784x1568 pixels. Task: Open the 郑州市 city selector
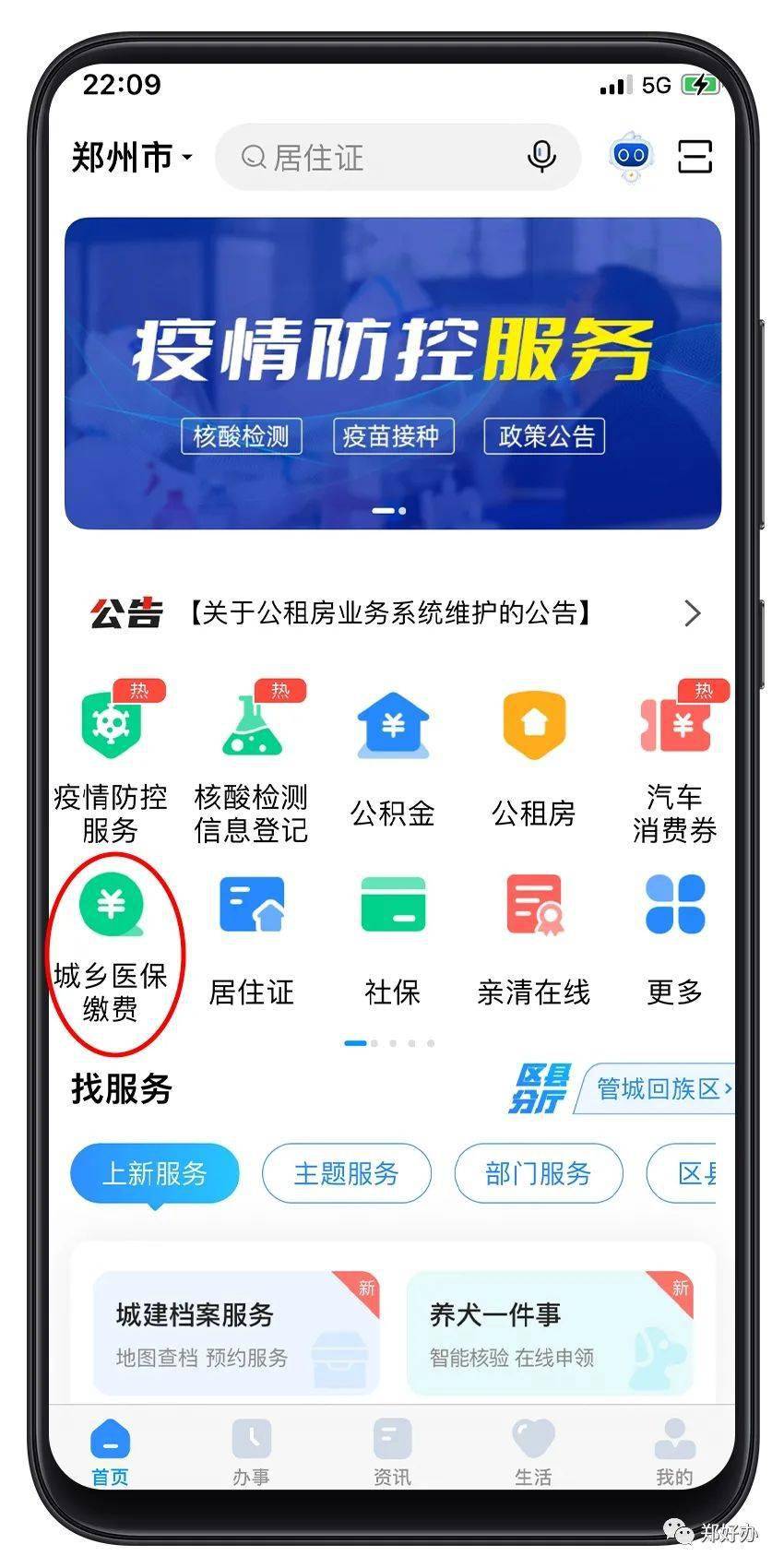point(132,157)
